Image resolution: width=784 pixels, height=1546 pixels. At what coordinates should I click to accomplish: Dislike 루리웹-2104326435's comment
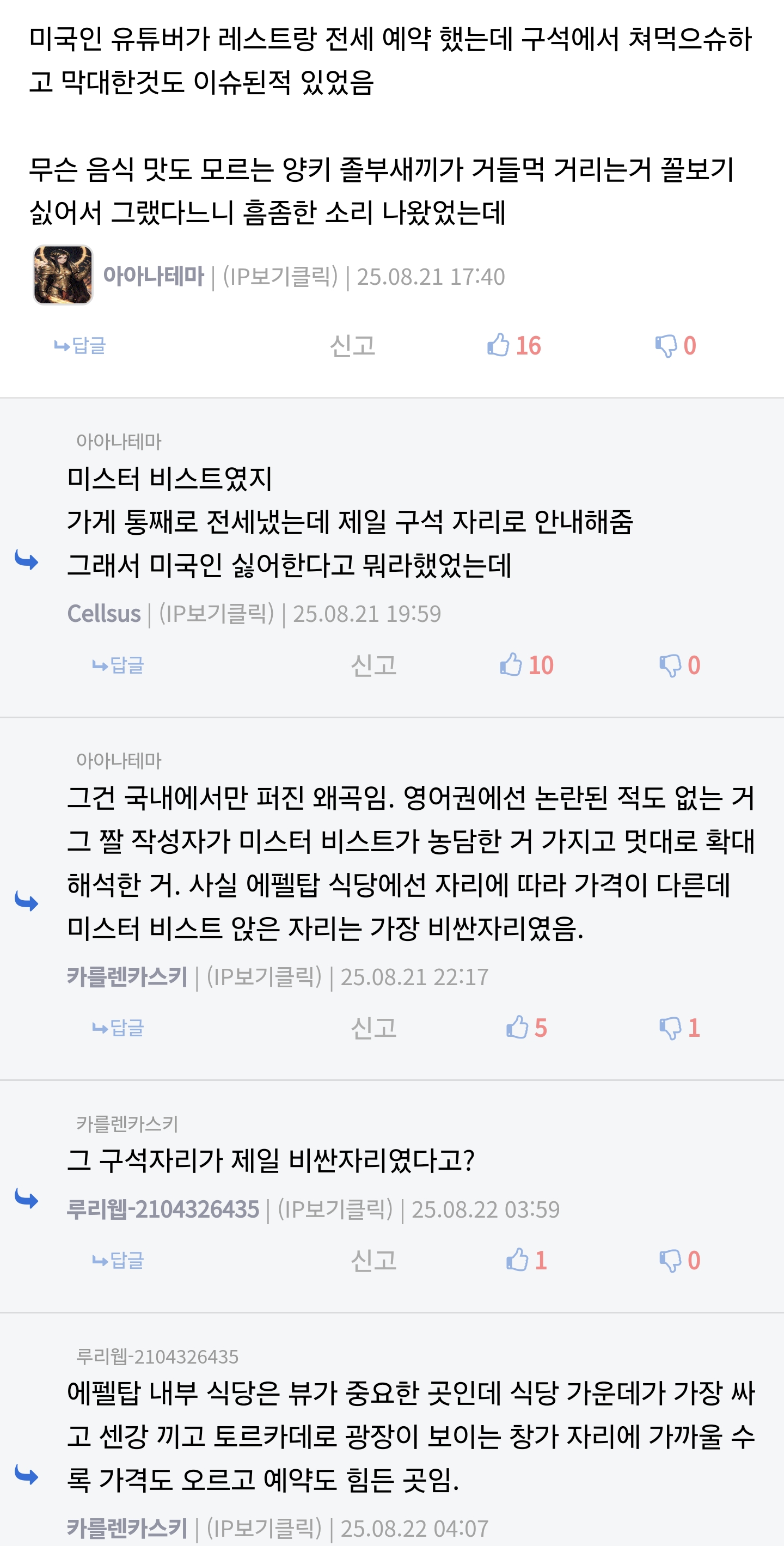tap(679, 1260)
